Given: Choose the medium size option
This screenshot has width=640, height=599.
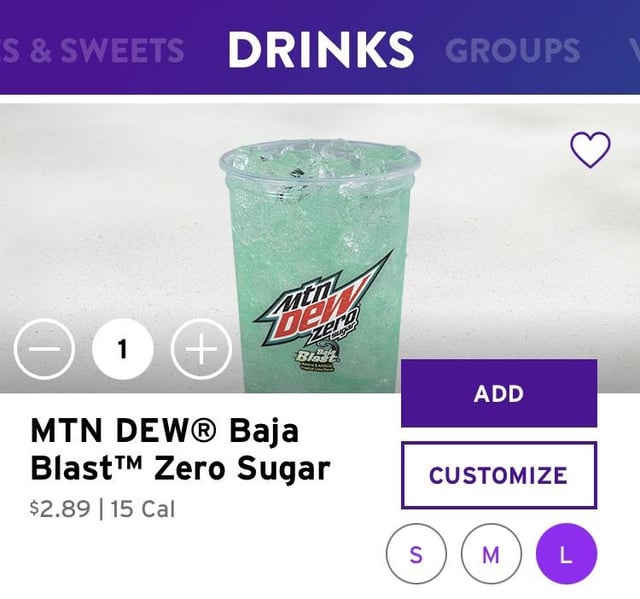Looking at the screenshot, I should [490, 555].
